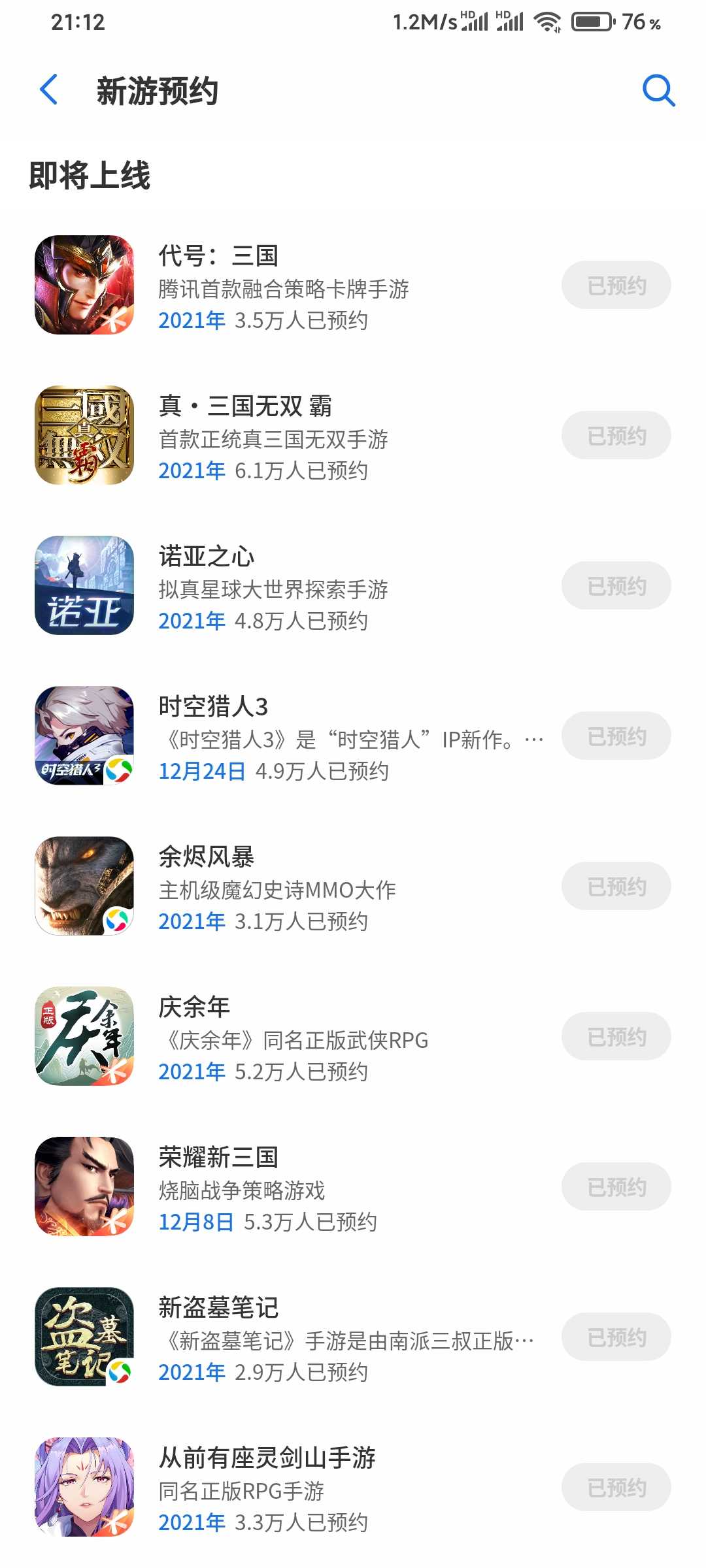The height and width of the screenshot is (1568, 706).
Task: Select the 新盗墓笔记 listing
Action: coord(281,1338)
